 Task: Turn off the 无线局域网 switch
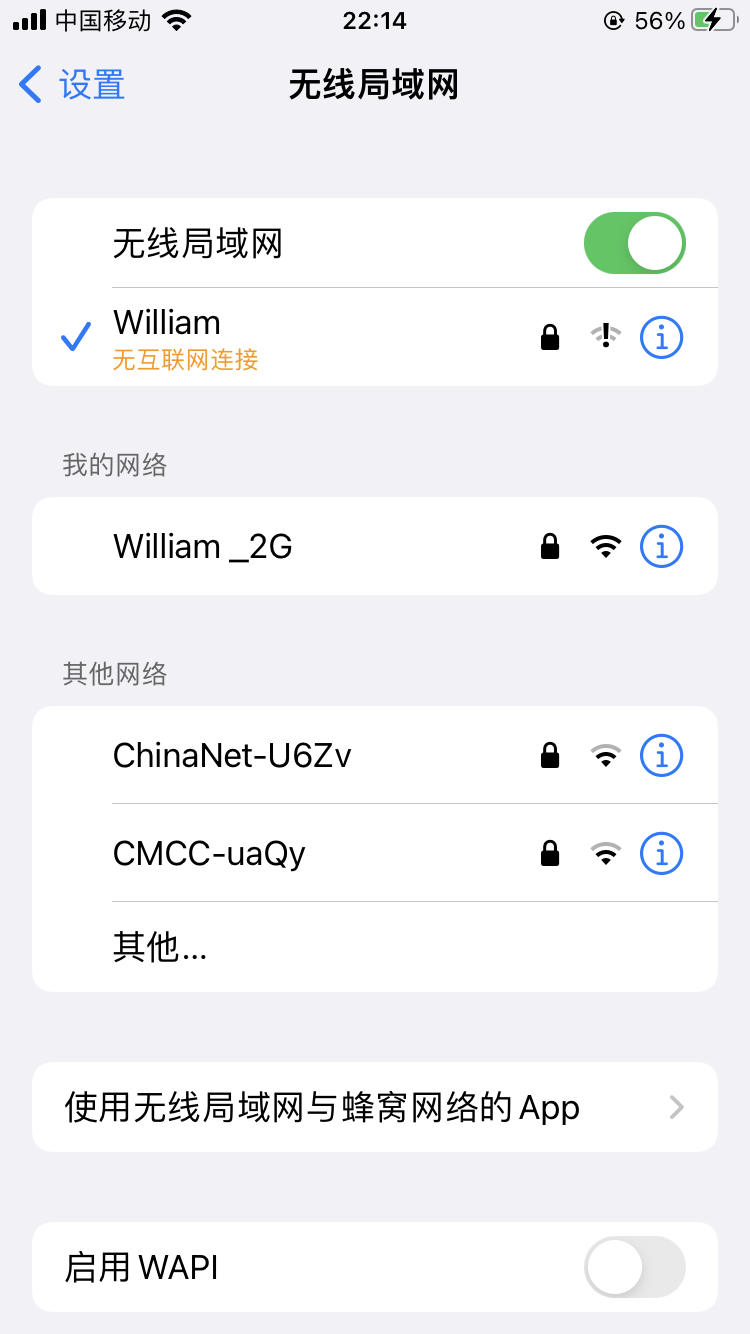click(x=634, y=243)
